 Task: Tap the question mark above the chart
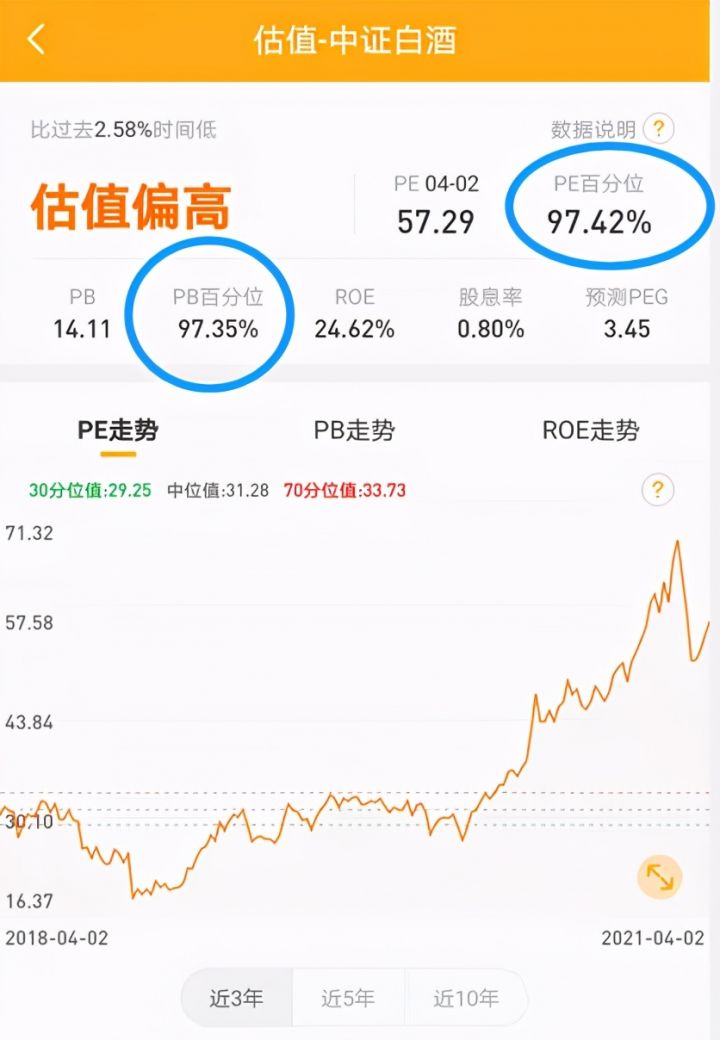(x=657, y=490)
